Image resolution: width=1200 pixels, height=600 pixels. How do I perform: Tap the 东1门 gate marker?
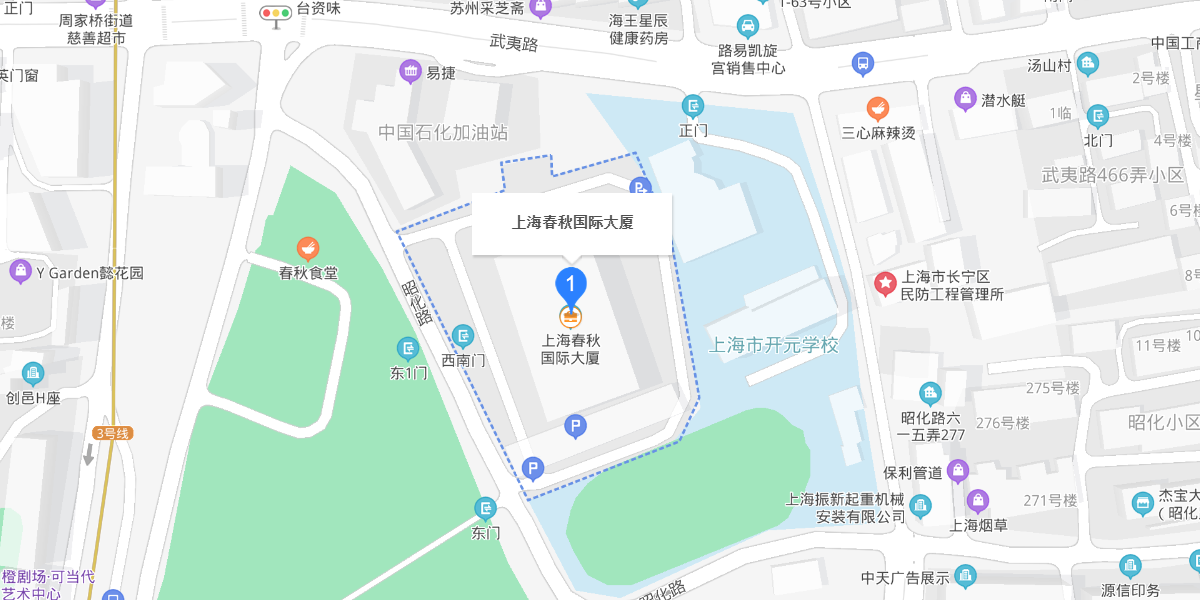tap(408, 349)
